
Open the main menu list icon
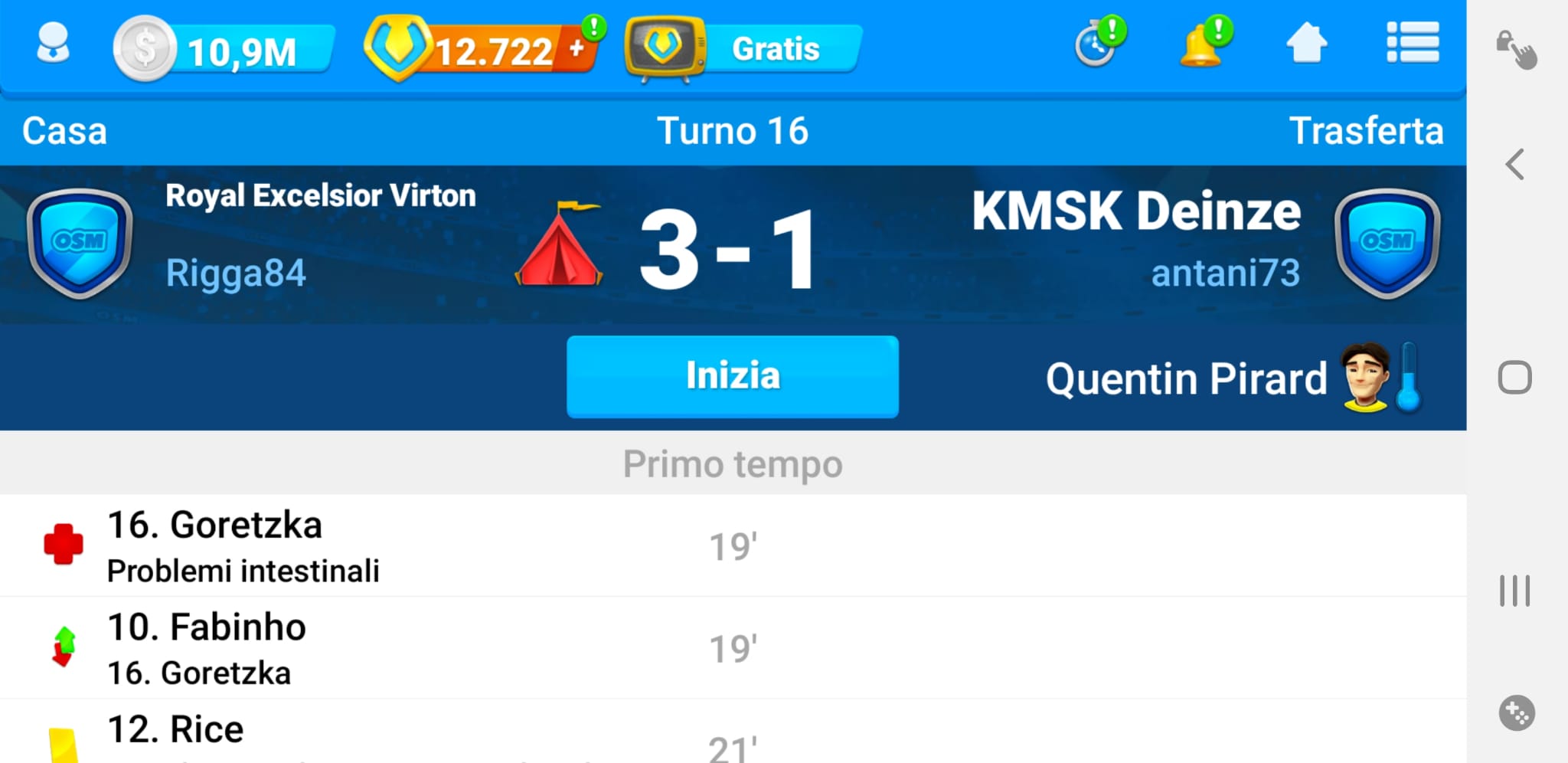1413,43
